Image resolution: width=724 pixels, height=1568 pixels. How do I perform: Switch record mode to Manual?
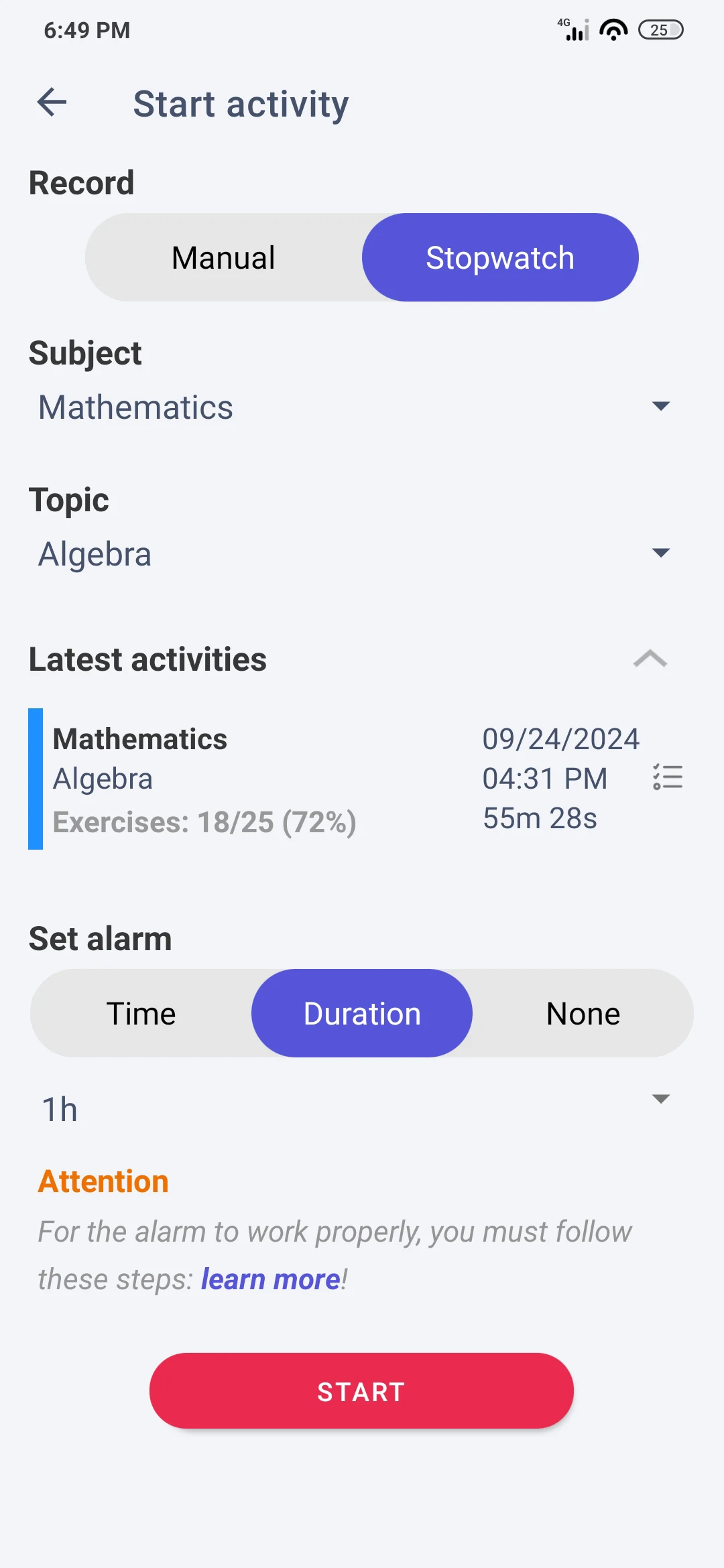(x=223, y=258)
